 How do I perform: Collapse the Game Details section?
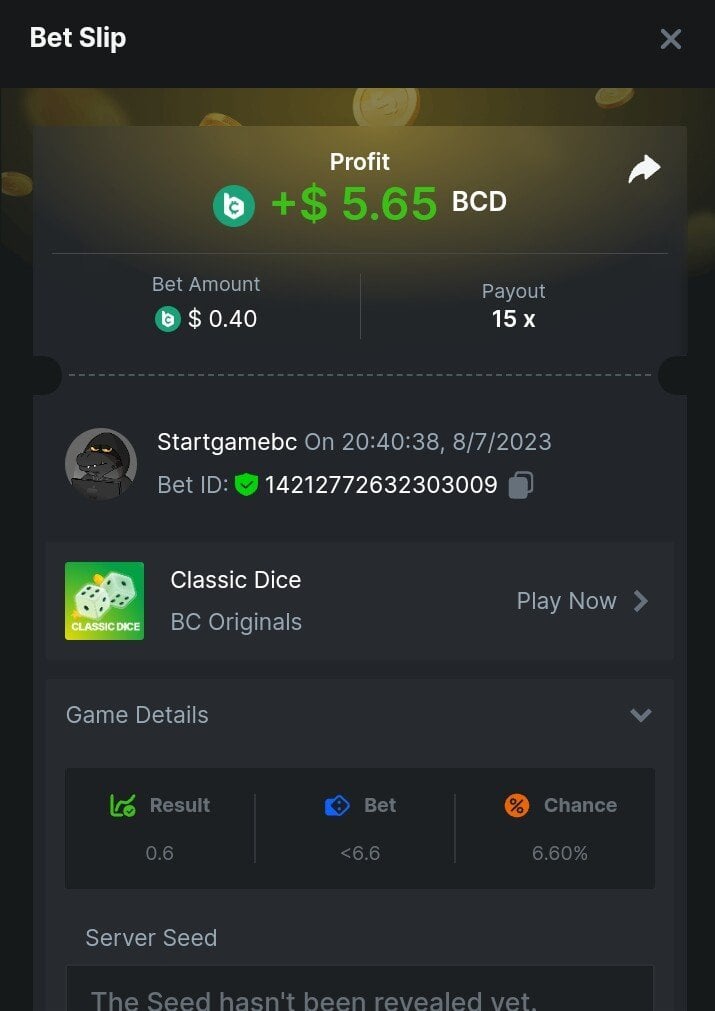pos(640,715)
